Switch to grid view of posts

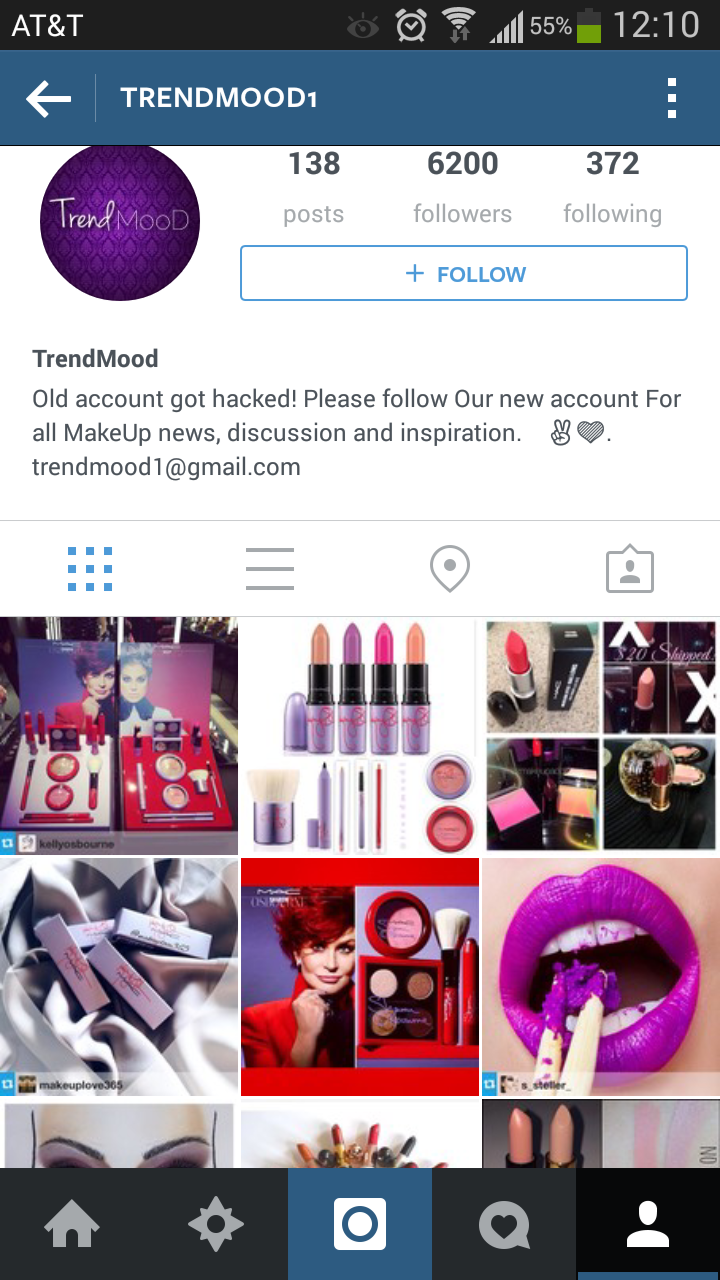click(x=90, y=570)
